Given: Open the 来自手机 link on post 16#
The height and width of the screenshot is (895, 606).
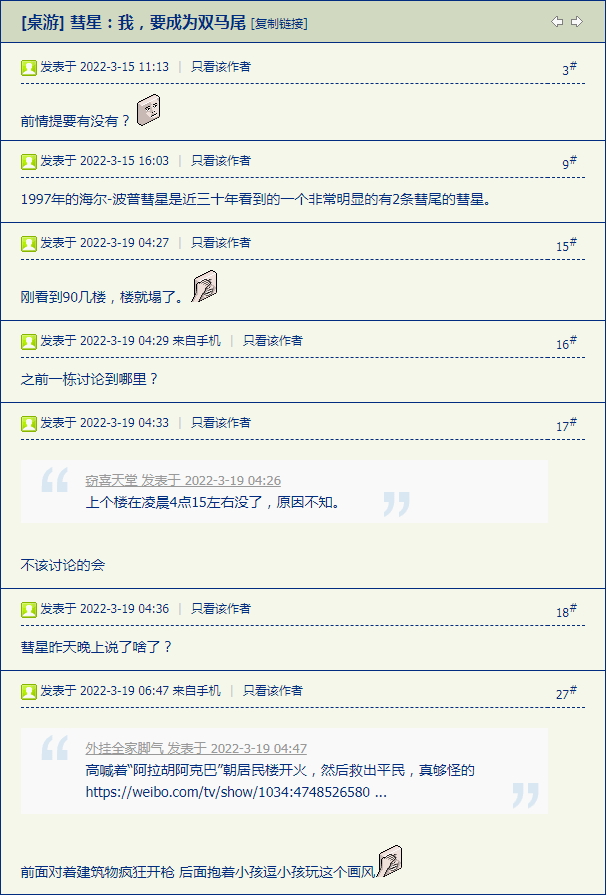Looking at the screenshot, I should point(196,340).
